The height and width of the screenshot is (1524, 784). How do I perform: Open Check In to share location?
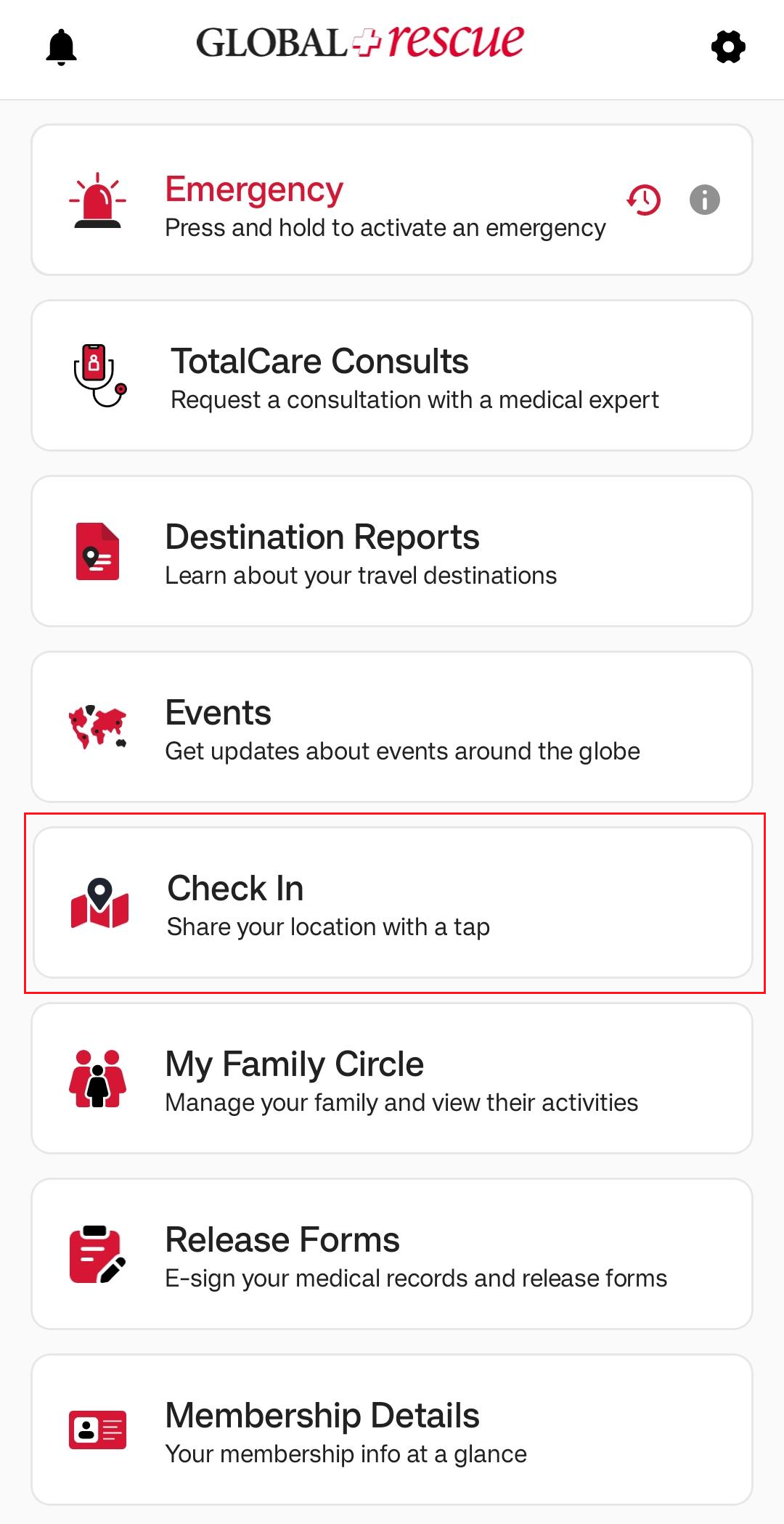[x=392, y=903]
